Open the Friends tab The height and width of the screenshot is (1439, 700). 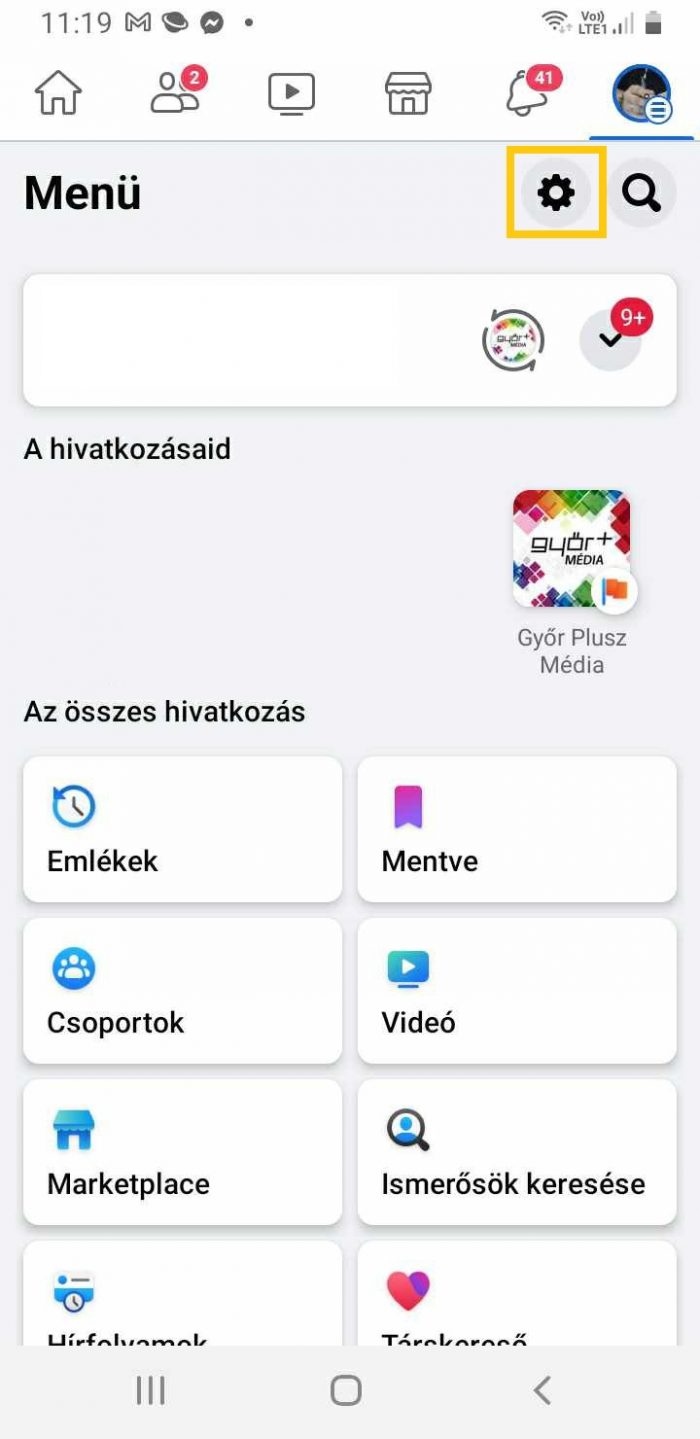click(x=175, y=94)
